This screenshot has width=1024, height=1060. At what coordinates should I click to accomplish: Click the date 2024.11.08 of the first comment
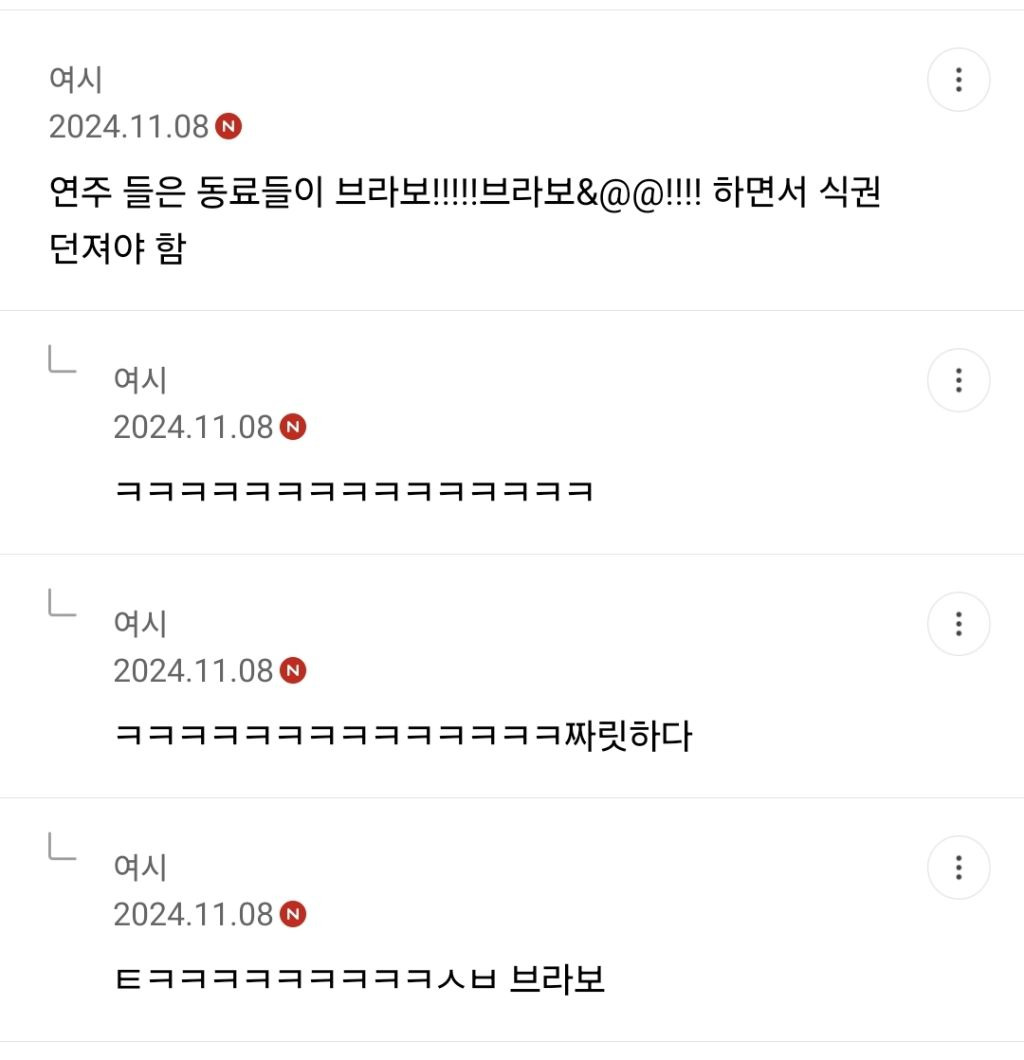point(130,128)
